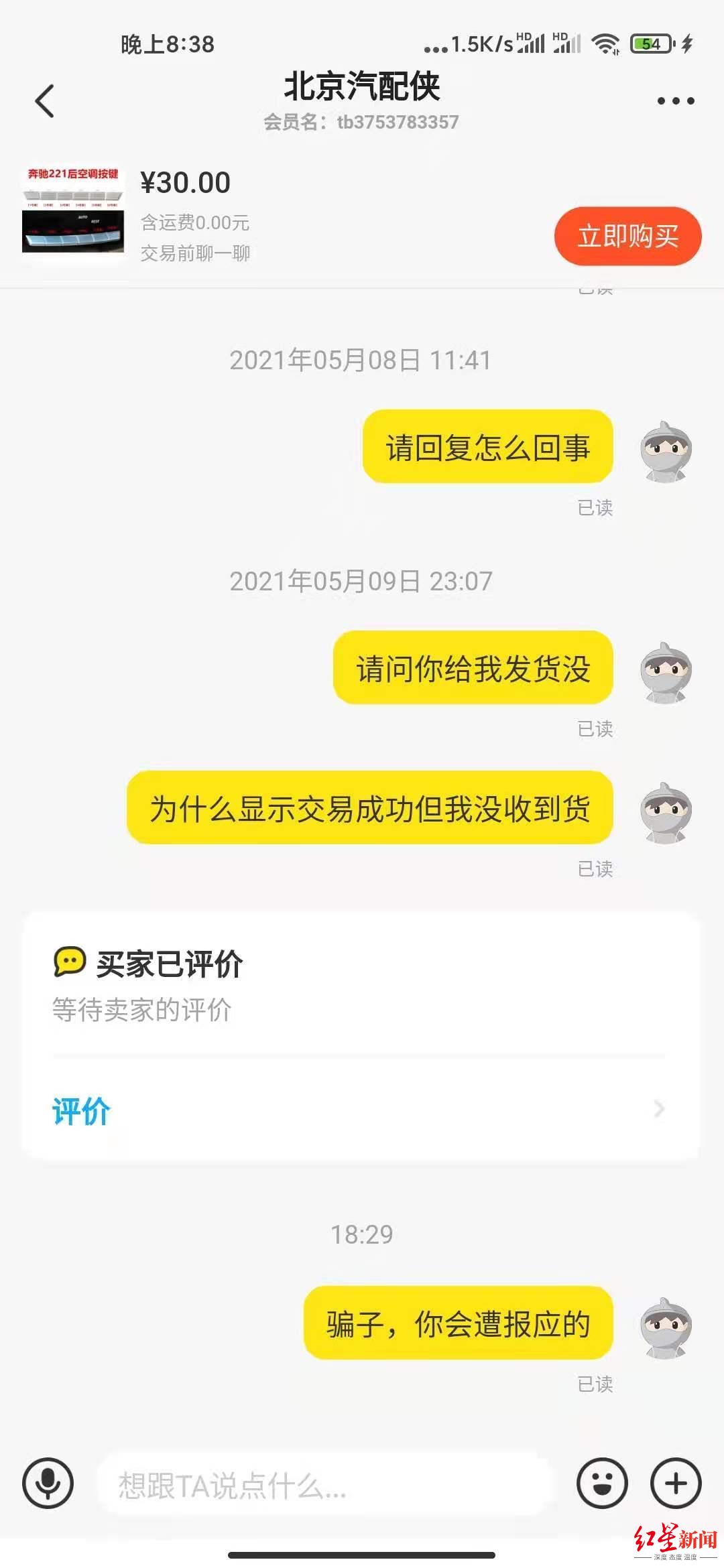The image size is (724, 1568).
Task: Open the plus attachment menu
Action: coord(676,1484)
